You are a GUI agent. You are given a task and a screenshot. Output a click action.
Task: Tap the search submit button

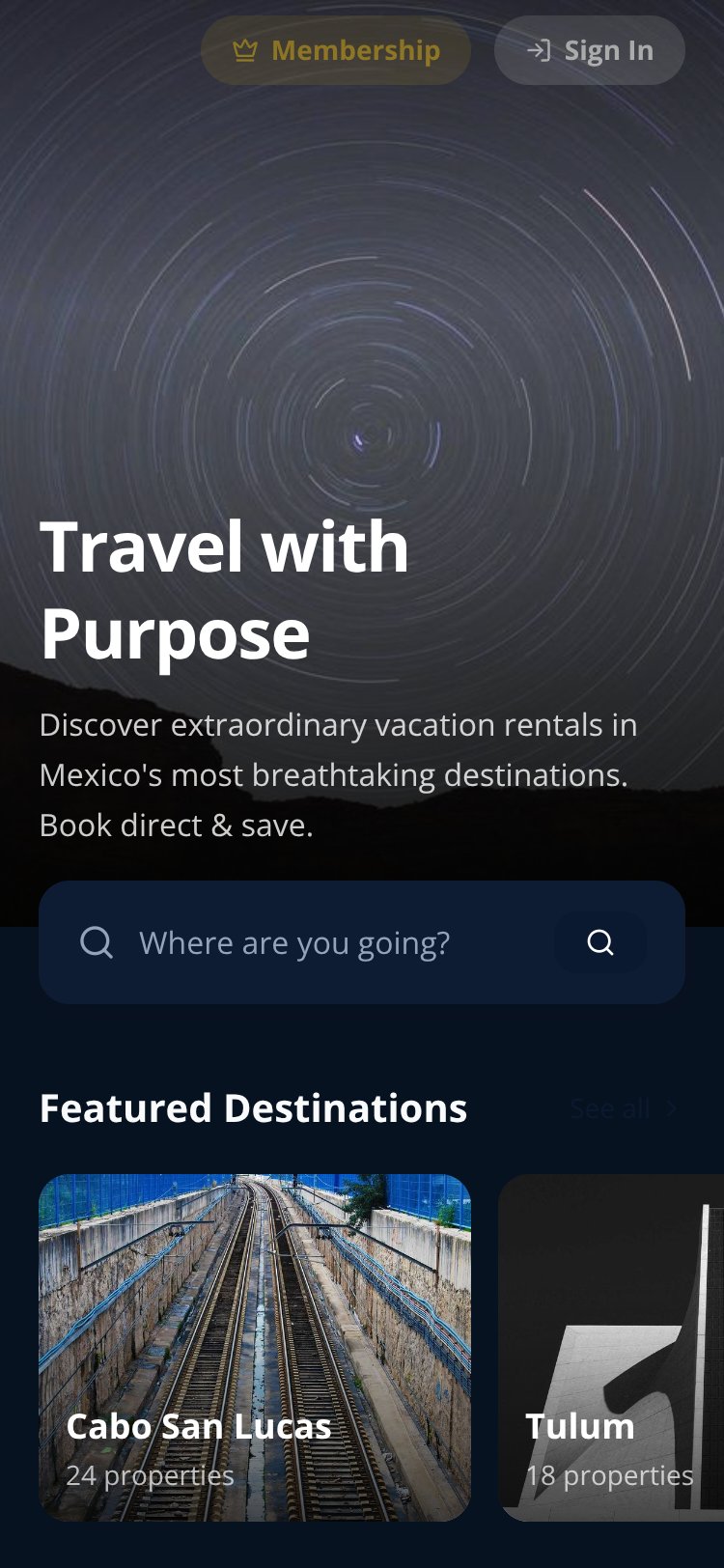tap(600, 942)
